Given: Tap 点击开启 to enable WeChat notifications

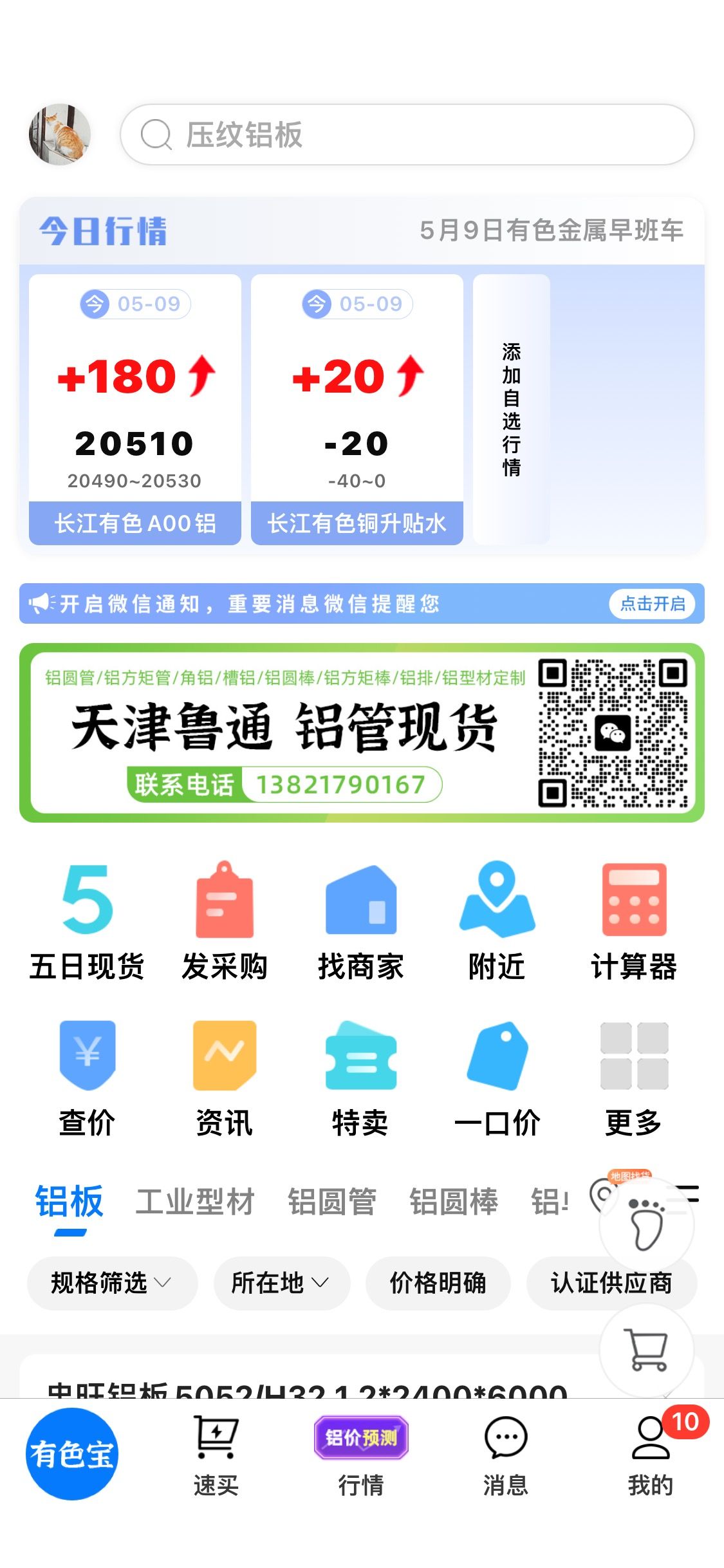Looking at the screenshot, I should pyautogui.click(x=653, y=604).
